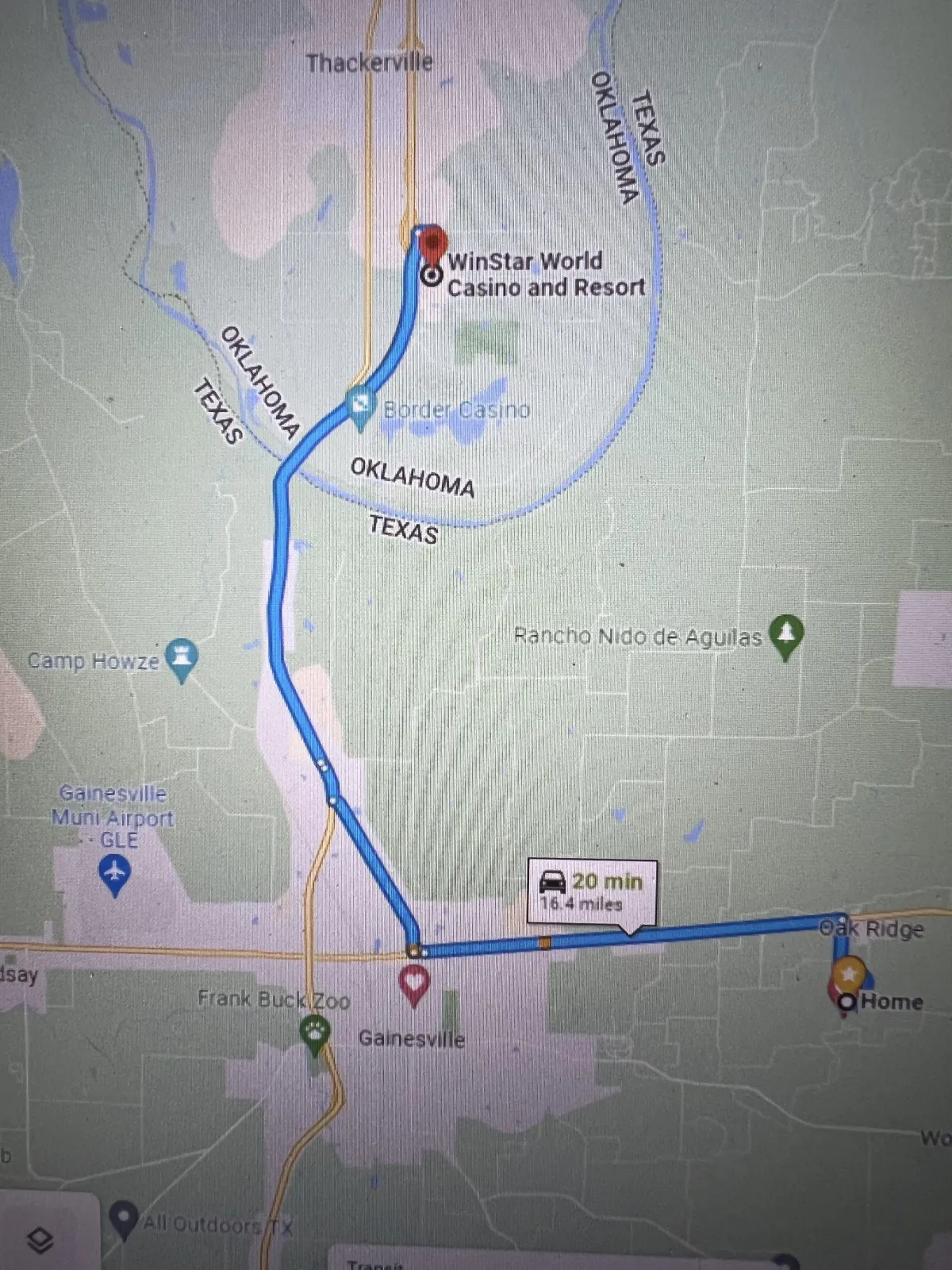The image size is (952, 1270).
Task: Open the Home saved place marker
Action: (849, 975)
